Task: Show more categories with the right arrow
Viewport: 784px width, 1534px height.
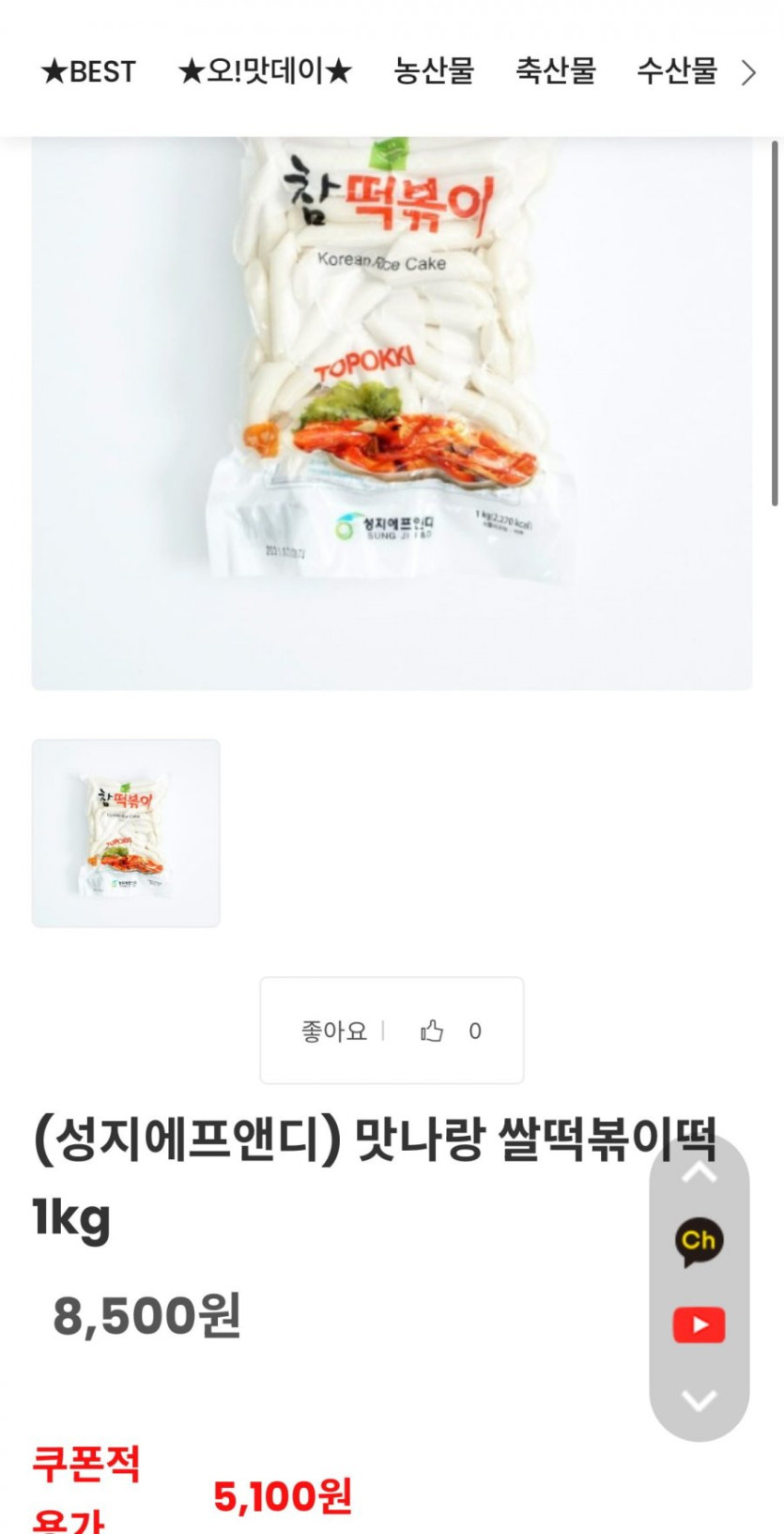Action: point(748,72)
